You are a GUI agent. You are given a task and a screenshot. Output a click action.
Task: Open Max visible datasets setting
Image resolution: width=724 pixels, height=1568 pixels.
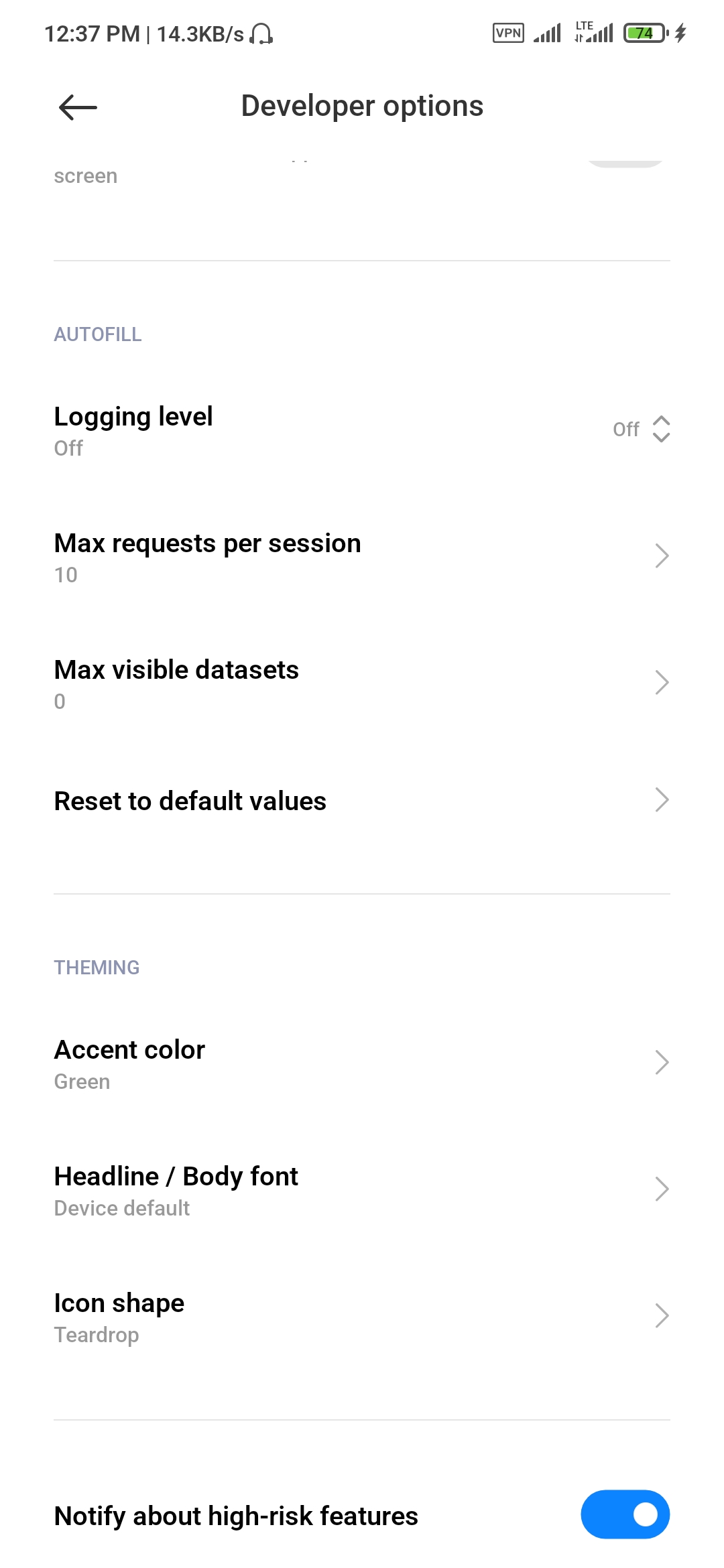coord(362,683)
